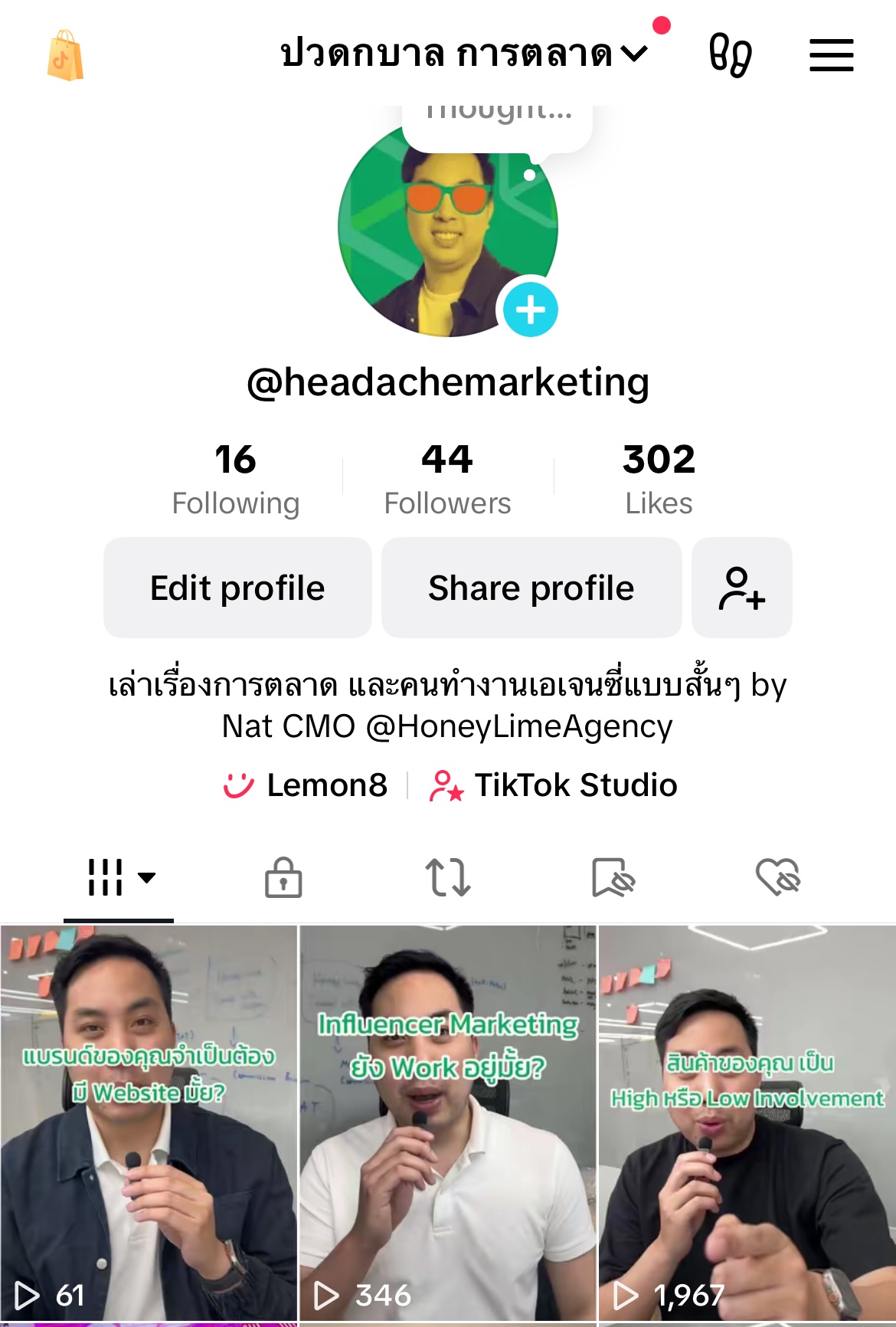
Task: Open the add friends icon button
Action: pos(741,588)
